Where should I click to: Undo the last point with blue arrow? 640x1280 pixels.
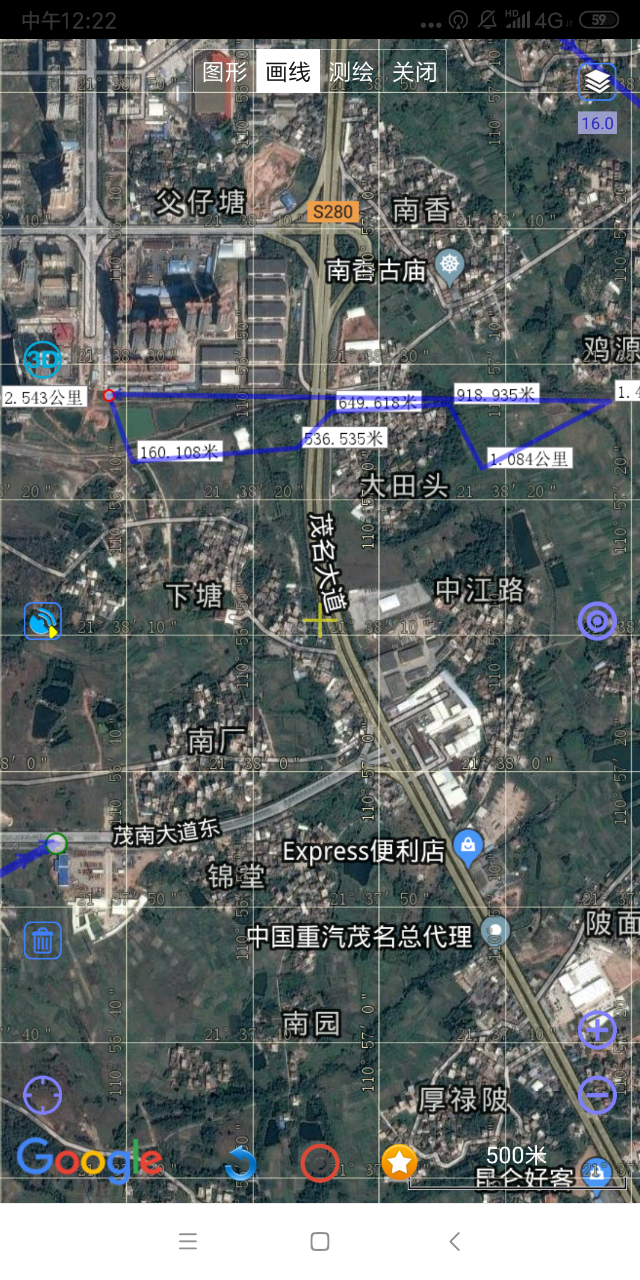[241, 1163]
